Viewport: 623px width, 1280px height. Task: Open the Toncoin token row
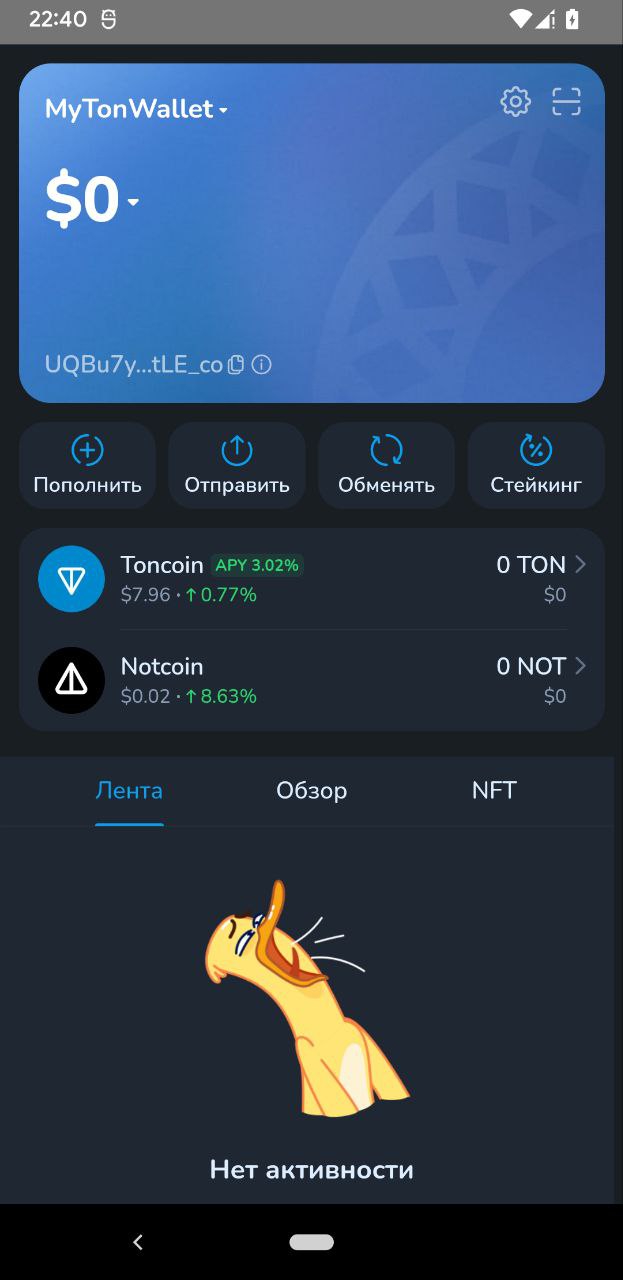pos(311,579)
